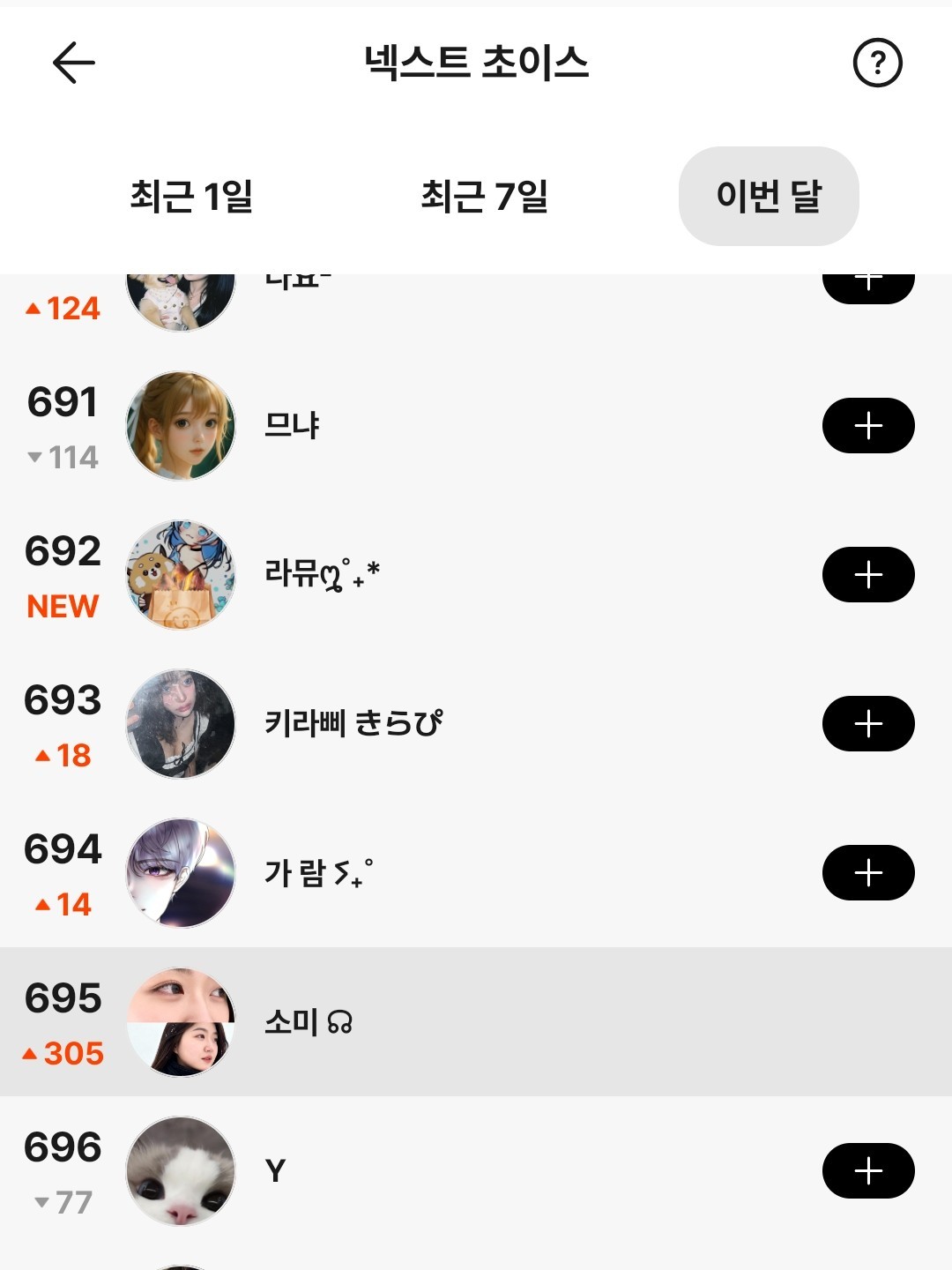Screen dimensions: 952x1270
Task: Follow 므냐 with the plus button
Action: 868,425
